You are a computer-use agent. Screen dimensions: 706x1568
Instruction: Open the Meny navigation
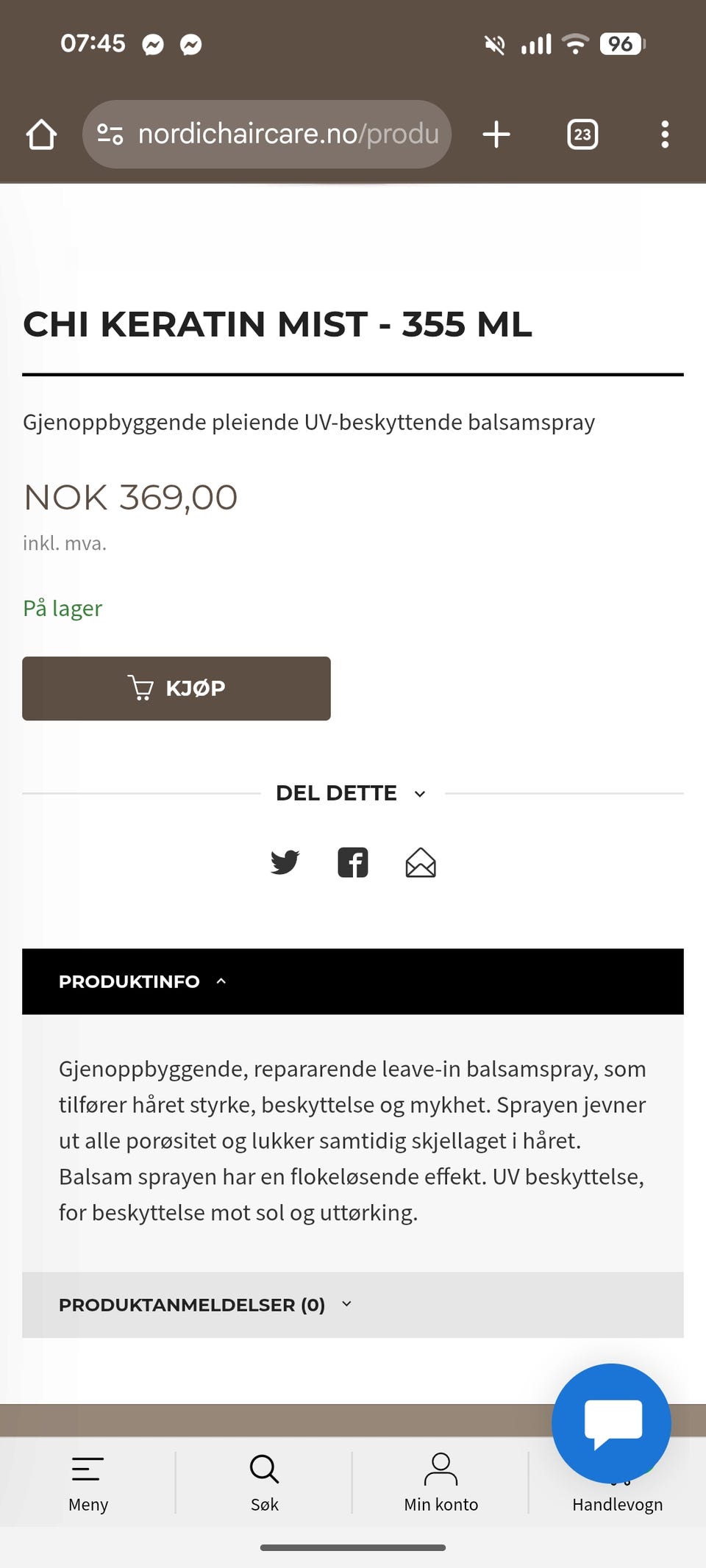[x=87, y=1479]
